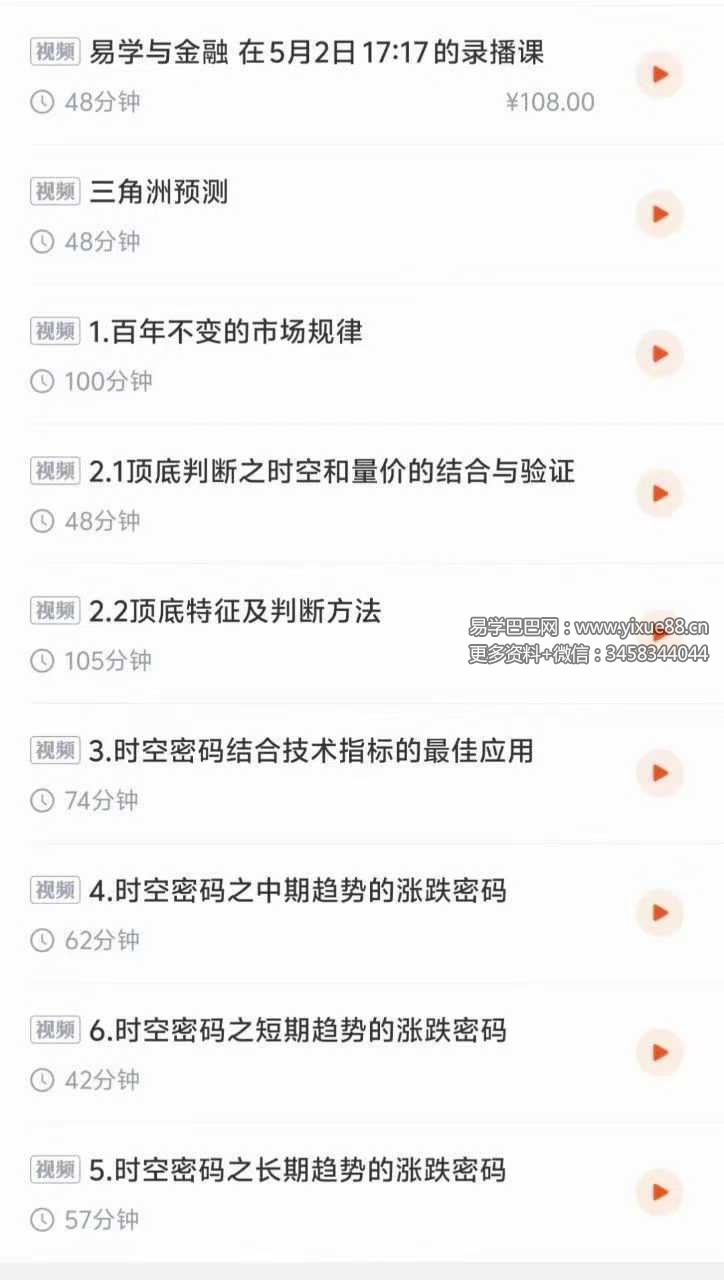Start video 5.时空密码之长期趋势的涨跌密码

[x=659, y=1192]
